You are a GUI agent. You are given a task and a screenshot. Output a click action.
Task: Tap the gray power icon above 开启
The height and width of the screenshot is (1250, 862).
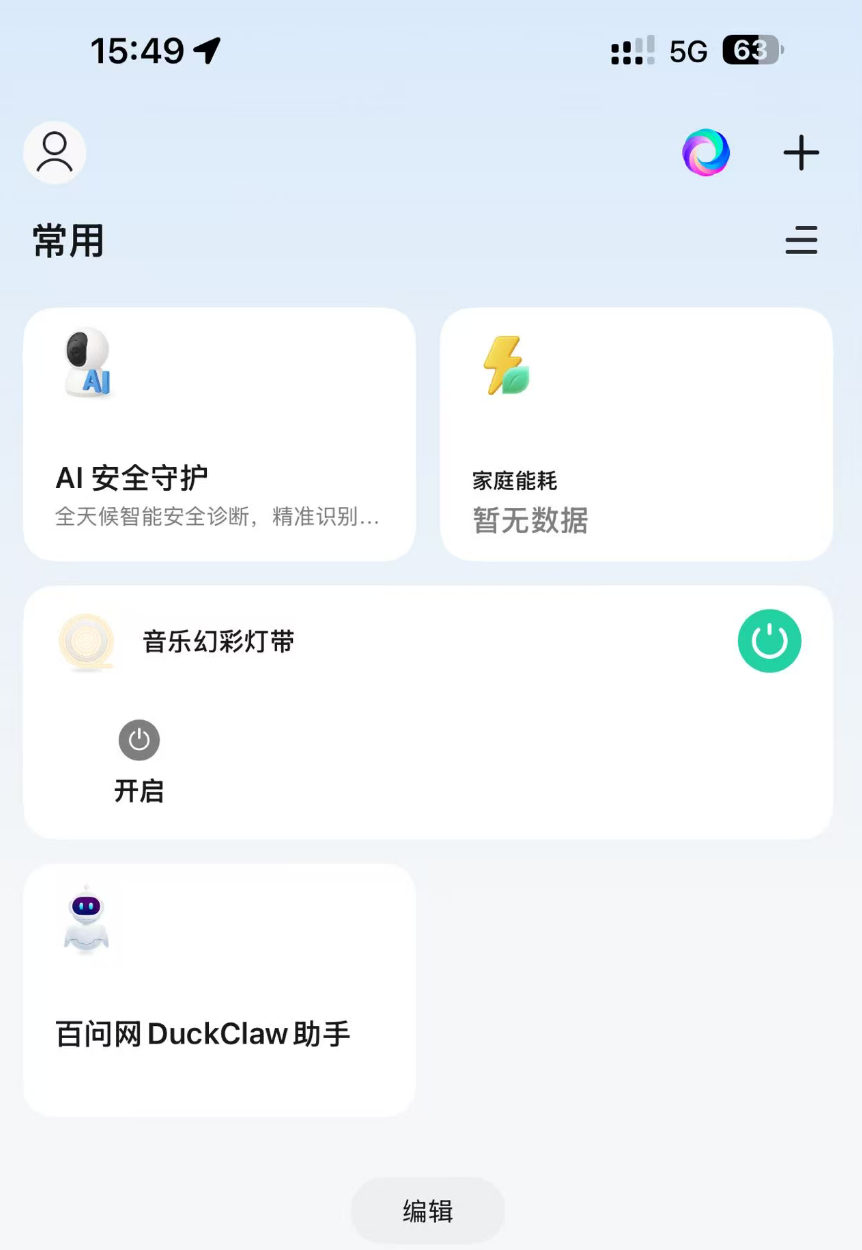[139, 740]
